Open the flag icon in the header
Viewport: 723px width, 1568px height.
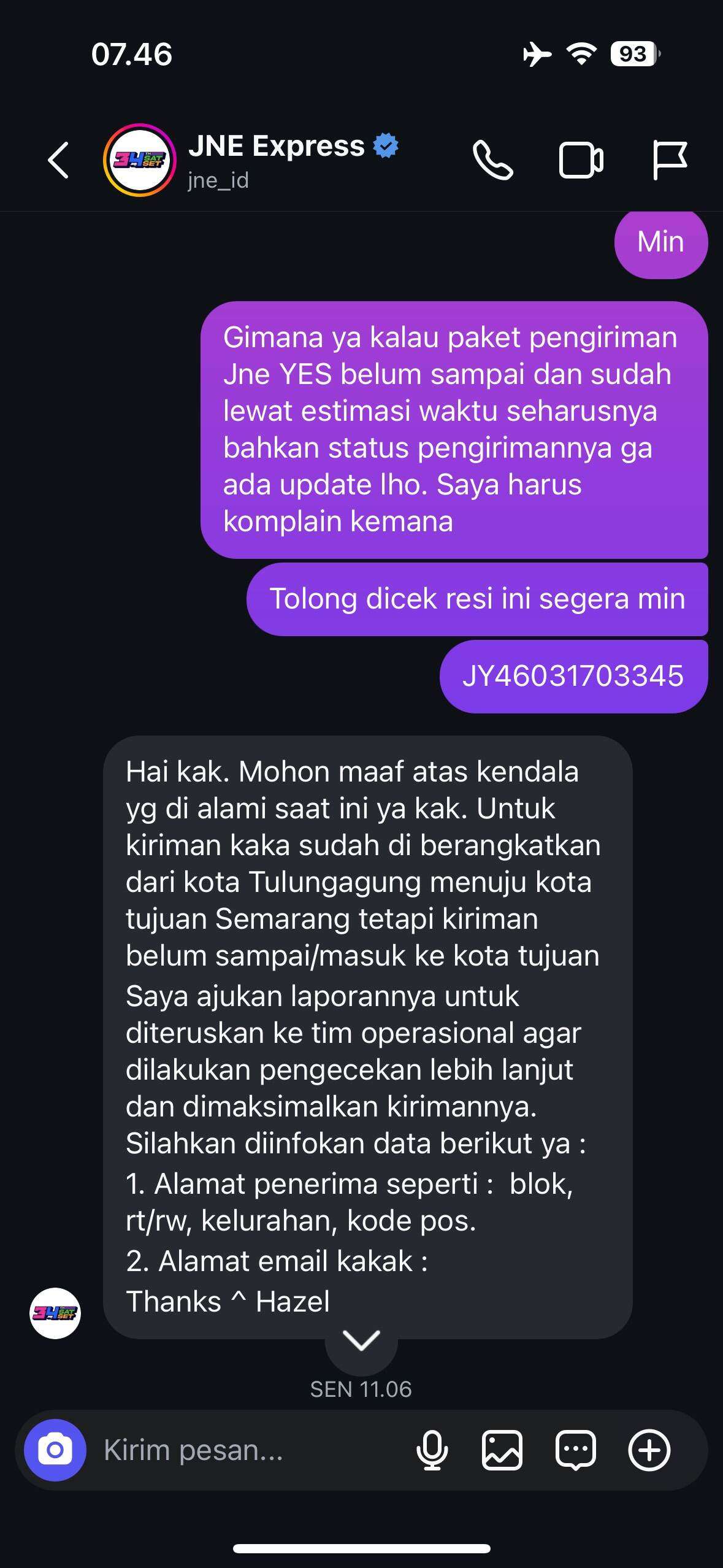pos(670,160)
